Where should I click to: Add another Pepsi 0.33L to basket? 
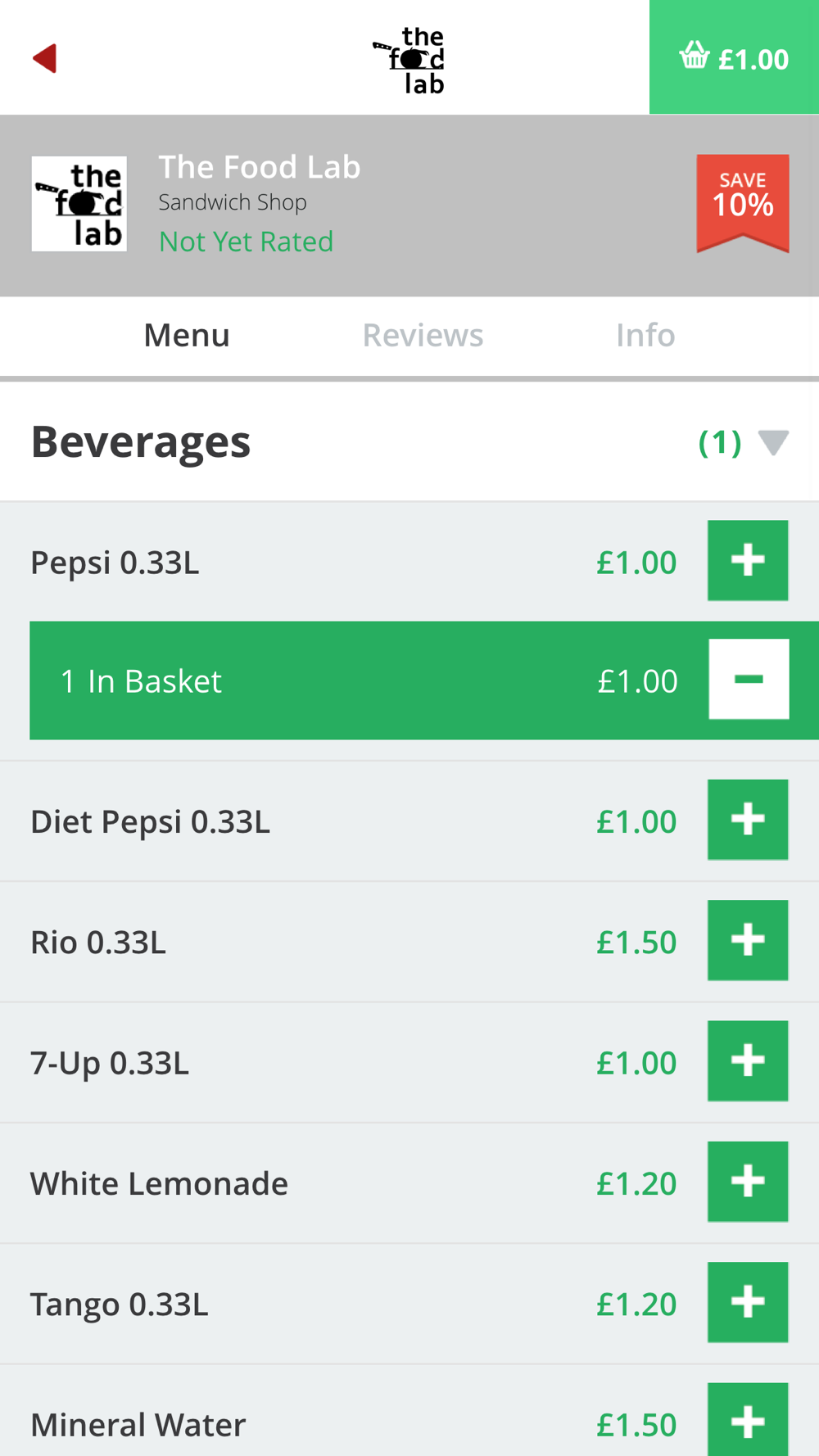(748, 561)
